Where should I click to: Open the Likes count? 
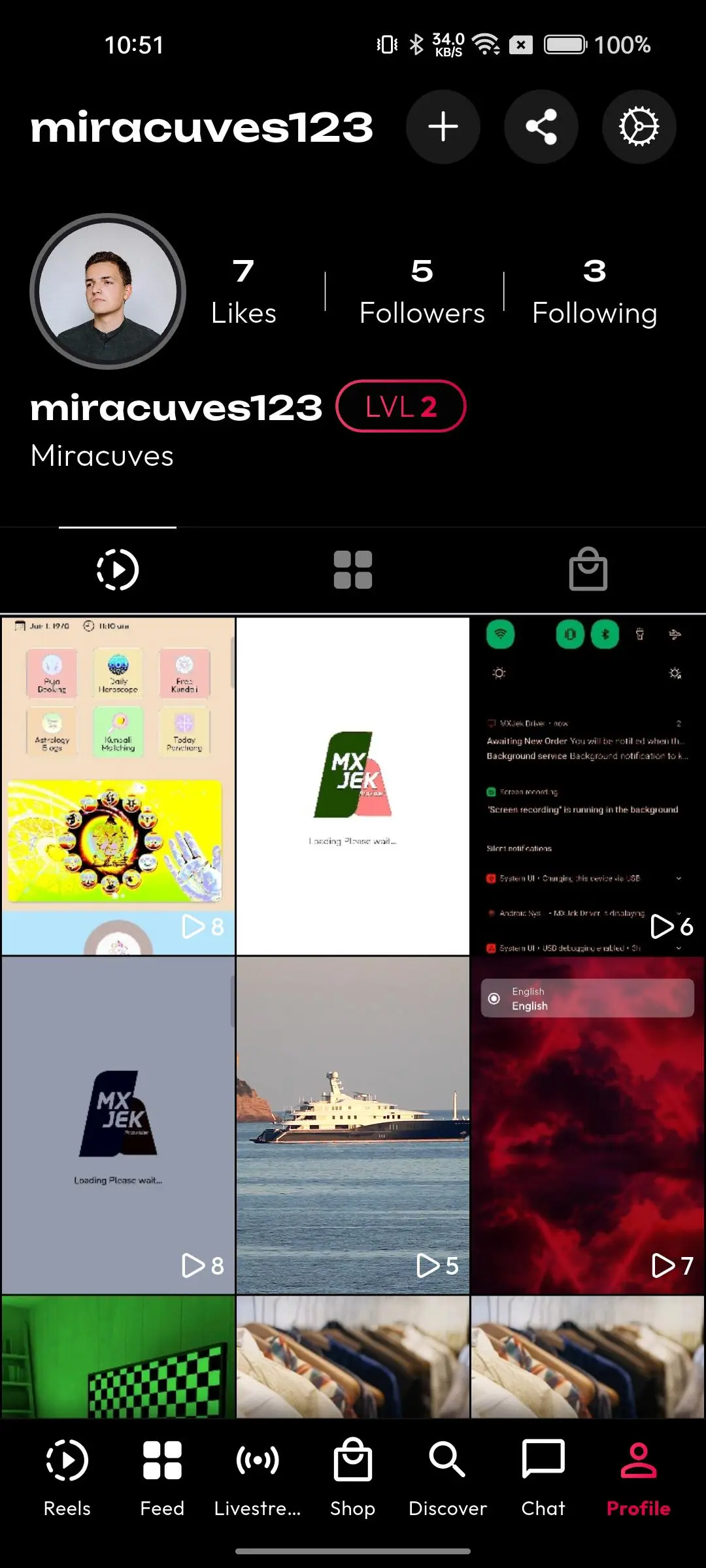[x=244, y=291]
